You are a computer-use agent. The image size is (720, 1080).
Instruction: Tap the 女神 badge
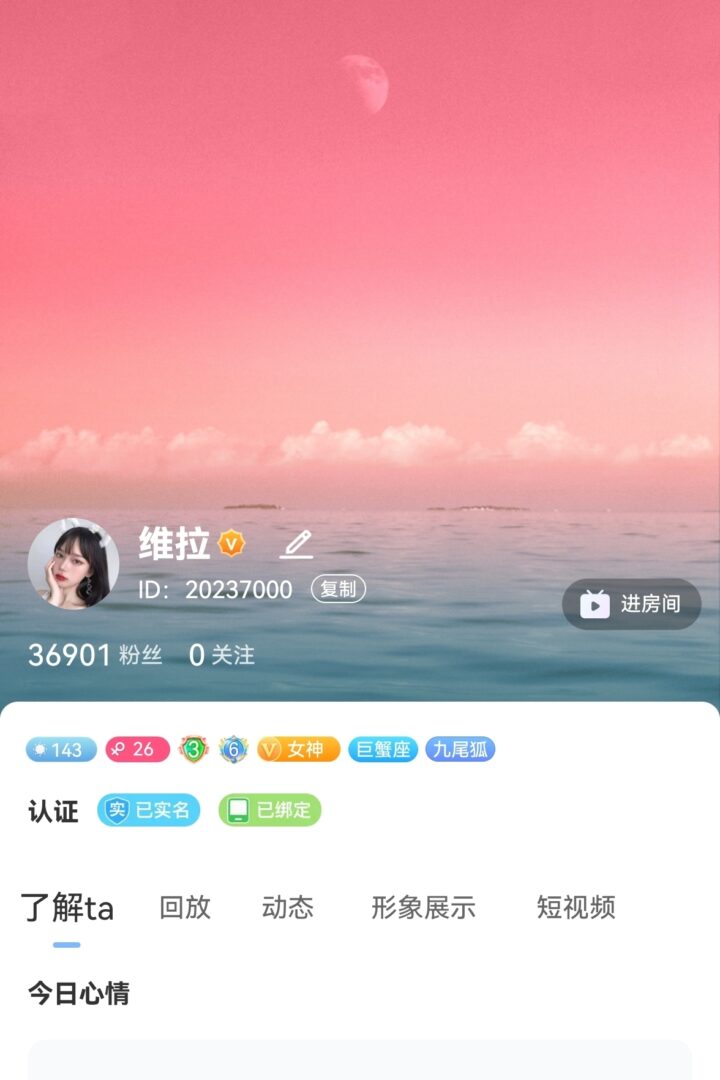(299, 749)
